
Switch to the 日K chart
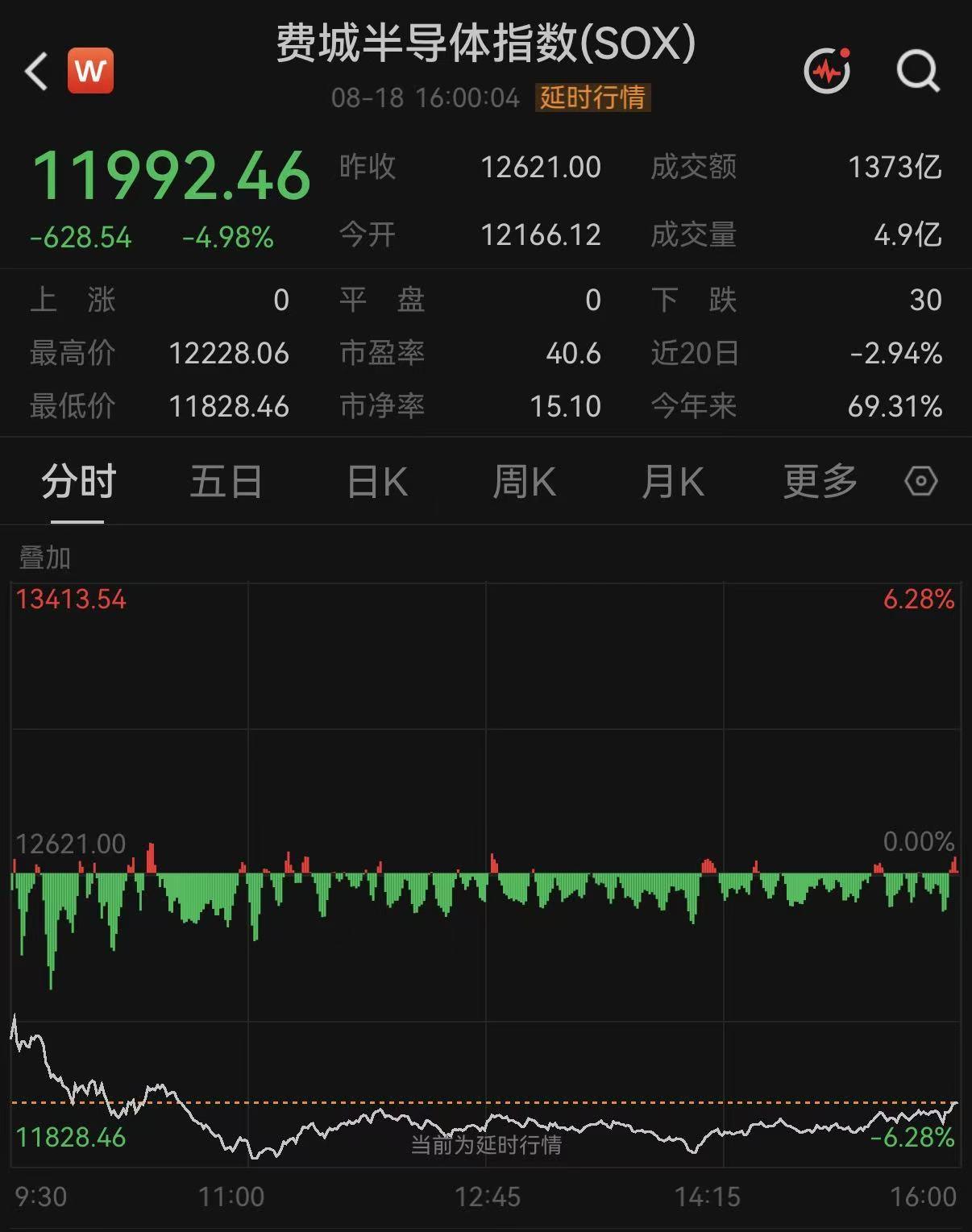coord(376,482)
